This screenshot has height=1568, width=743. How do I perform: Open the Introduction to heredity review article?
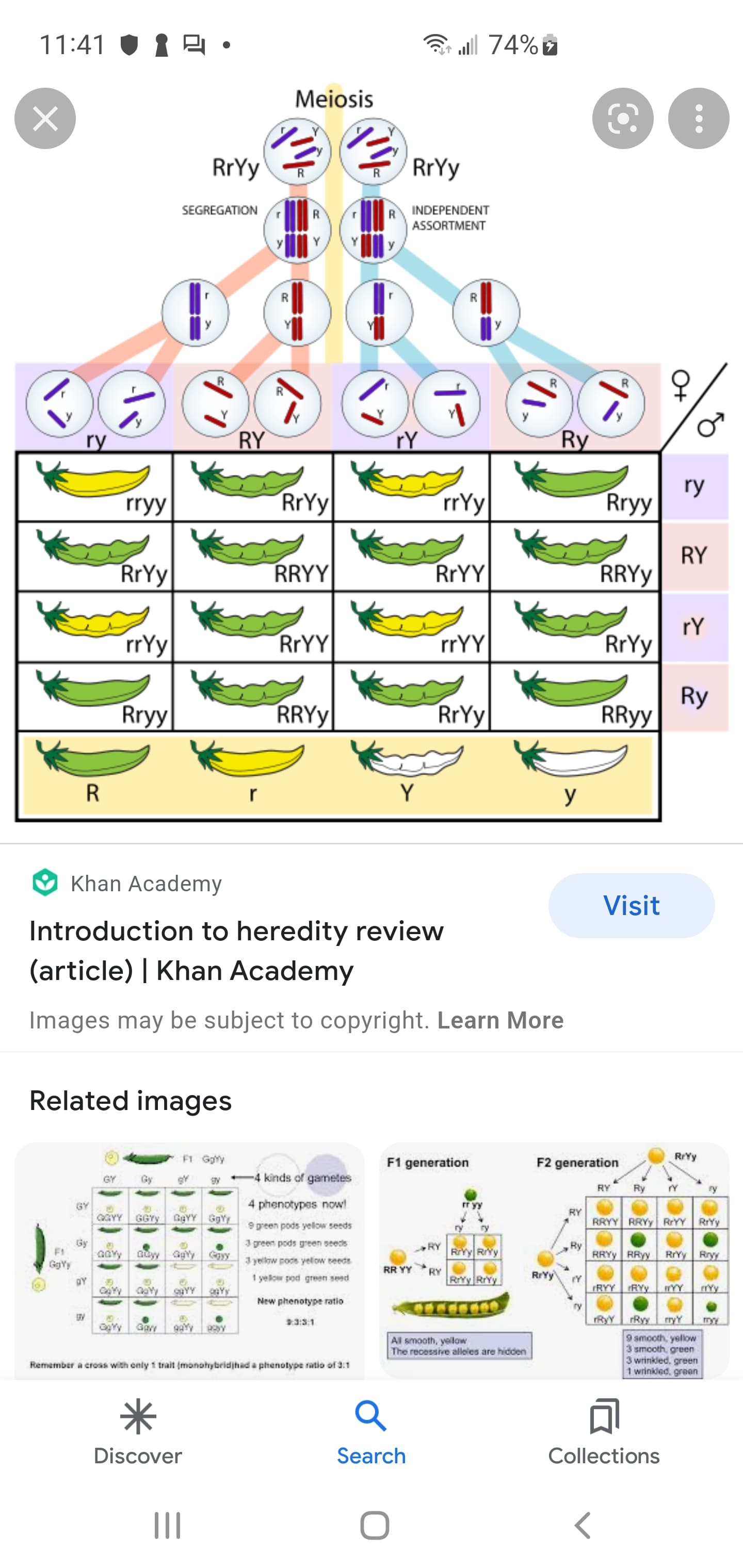point(236,951)
